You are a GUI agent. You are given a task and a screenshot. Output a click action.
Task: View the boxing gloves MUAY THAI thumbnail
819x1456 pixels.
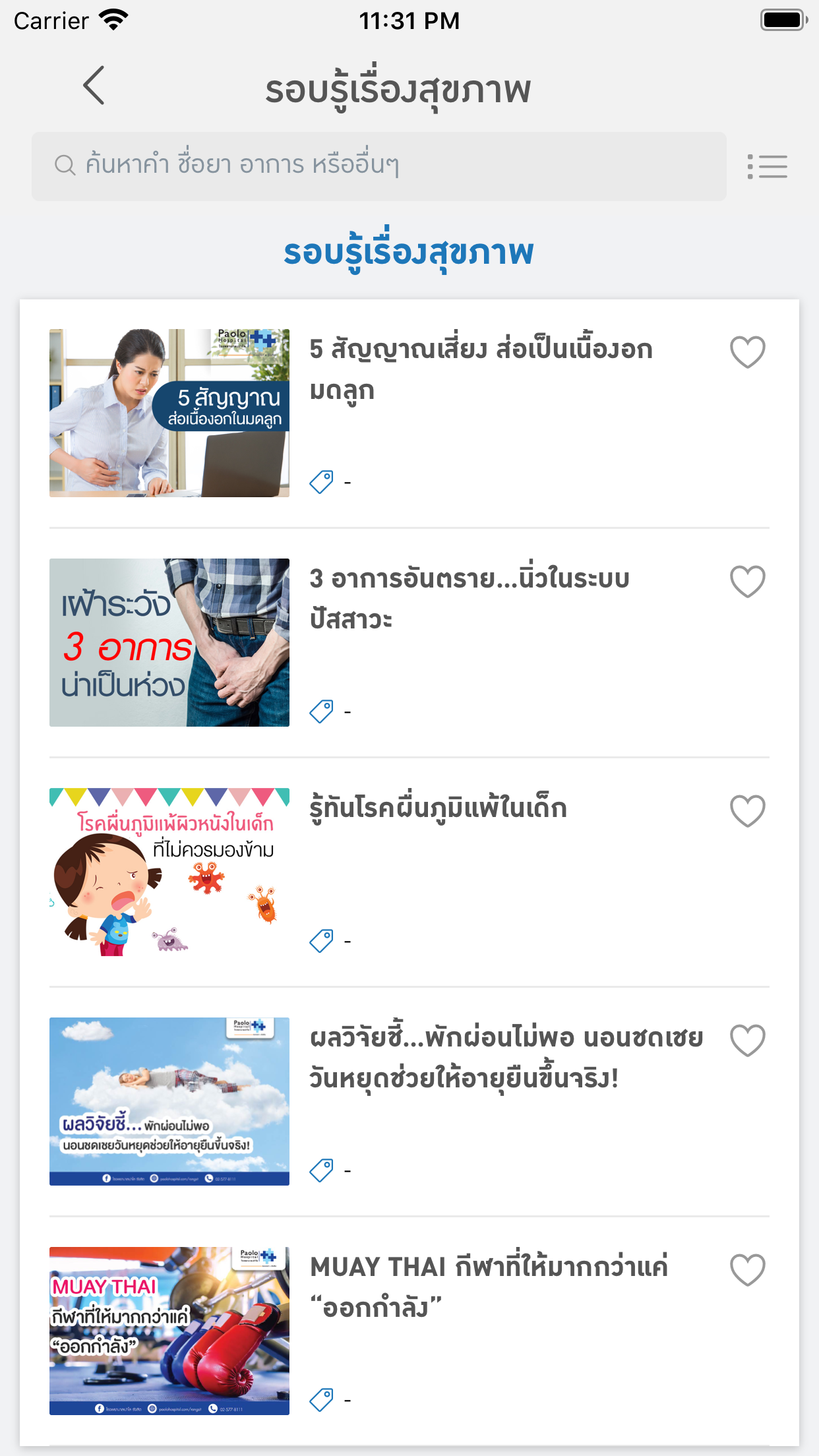pos(169,1331)
